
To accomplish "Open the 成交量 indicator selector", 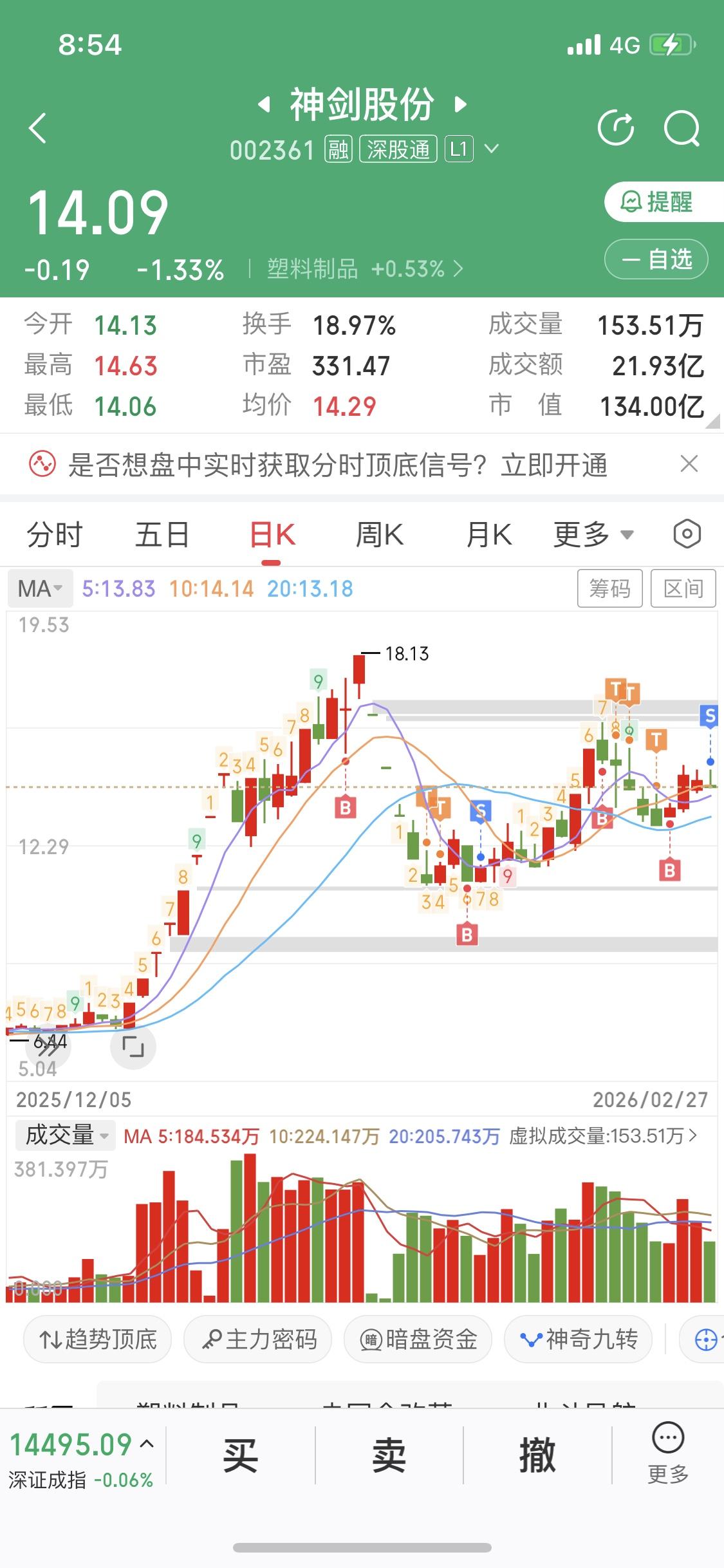I will click(x=64, y=1135).
